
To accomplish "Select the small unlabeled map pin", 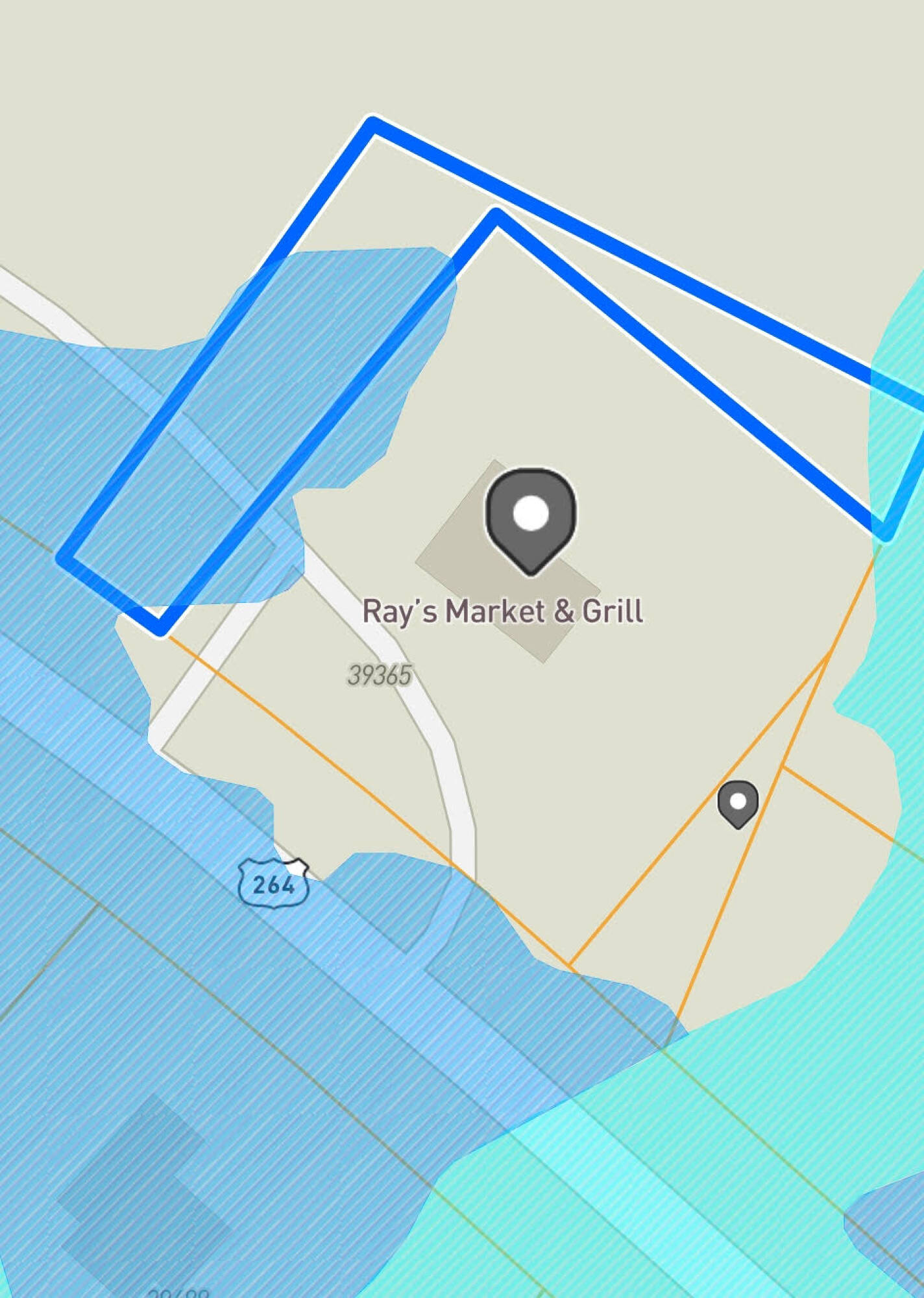I will point(738,805).
